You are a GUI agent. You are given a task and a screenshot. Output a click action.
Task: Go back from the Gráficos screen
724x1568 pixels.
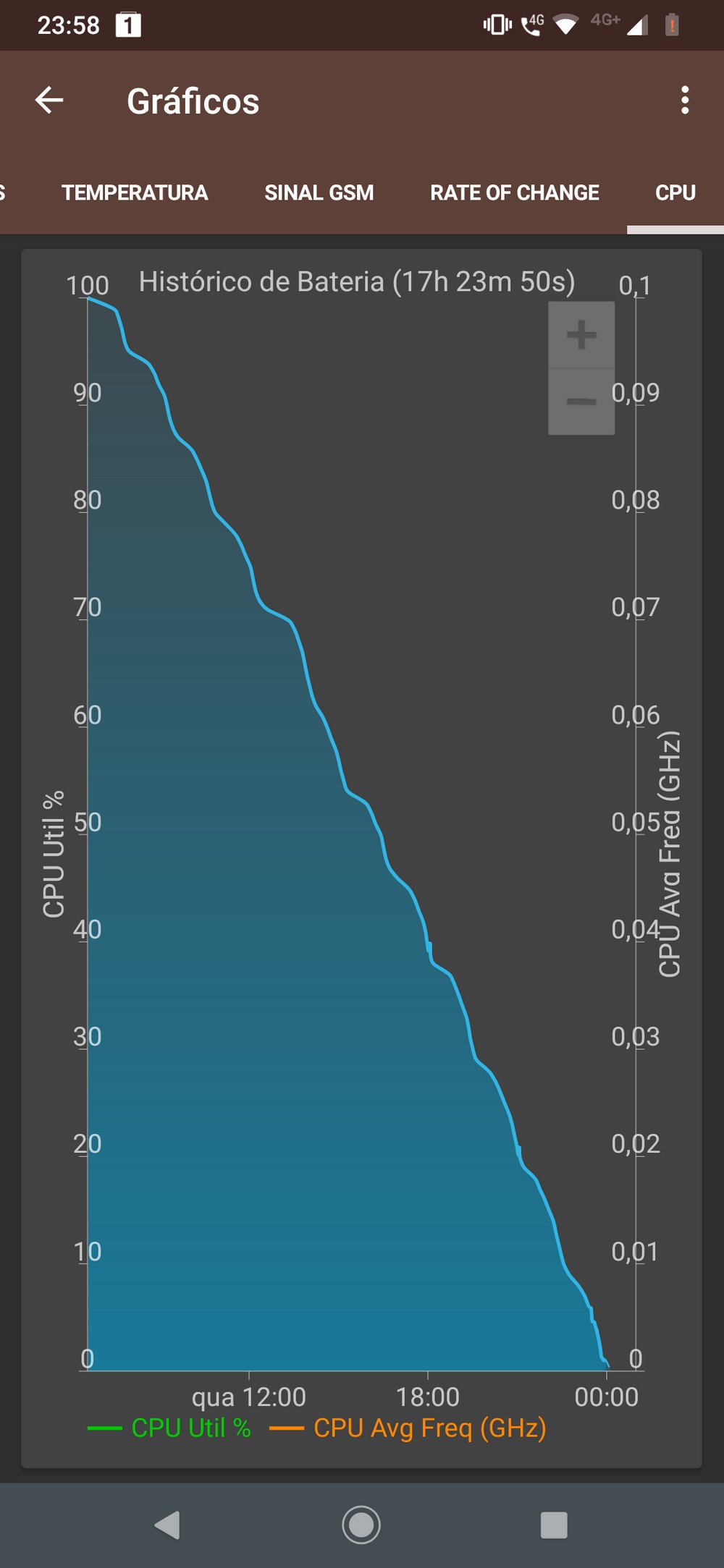(x=49, y=100)
